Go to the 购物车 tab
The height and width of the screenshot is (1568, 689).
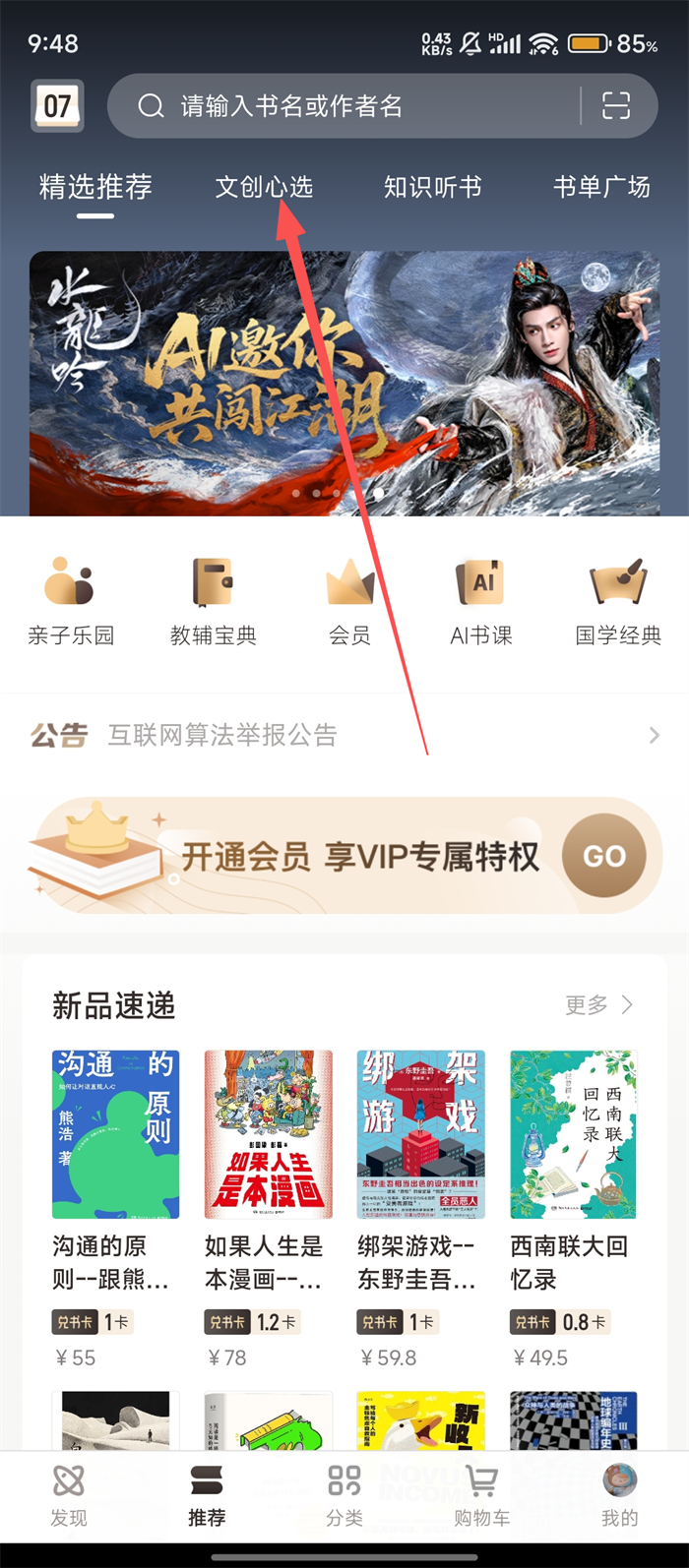(481, 1495)
